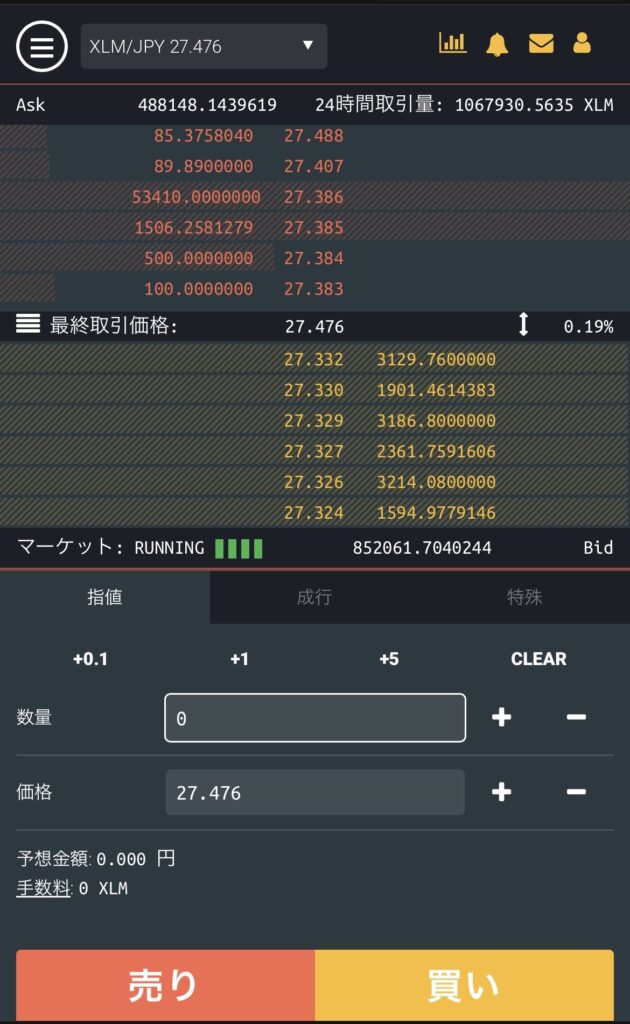
Task: Select the 指値 tab
Action: pyautogui.click(x=105, y=598)
